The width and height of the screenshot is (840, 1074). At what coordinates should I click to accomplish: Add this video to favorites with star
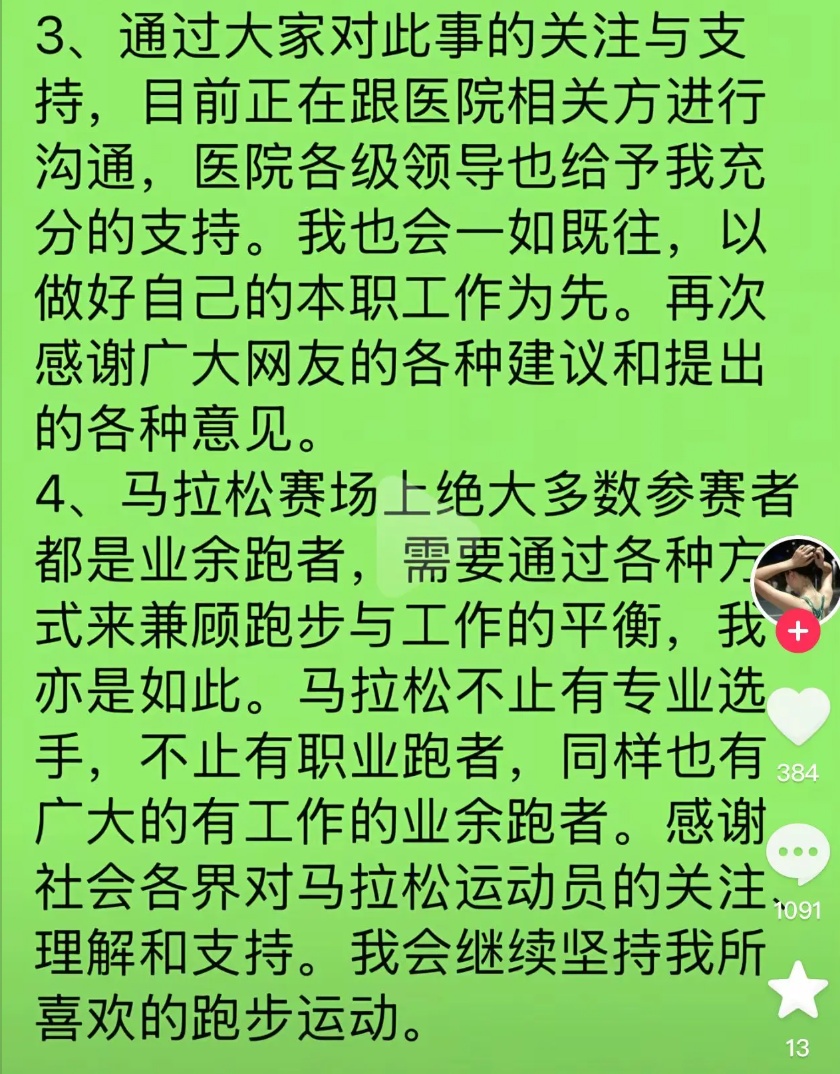[797, 991]
